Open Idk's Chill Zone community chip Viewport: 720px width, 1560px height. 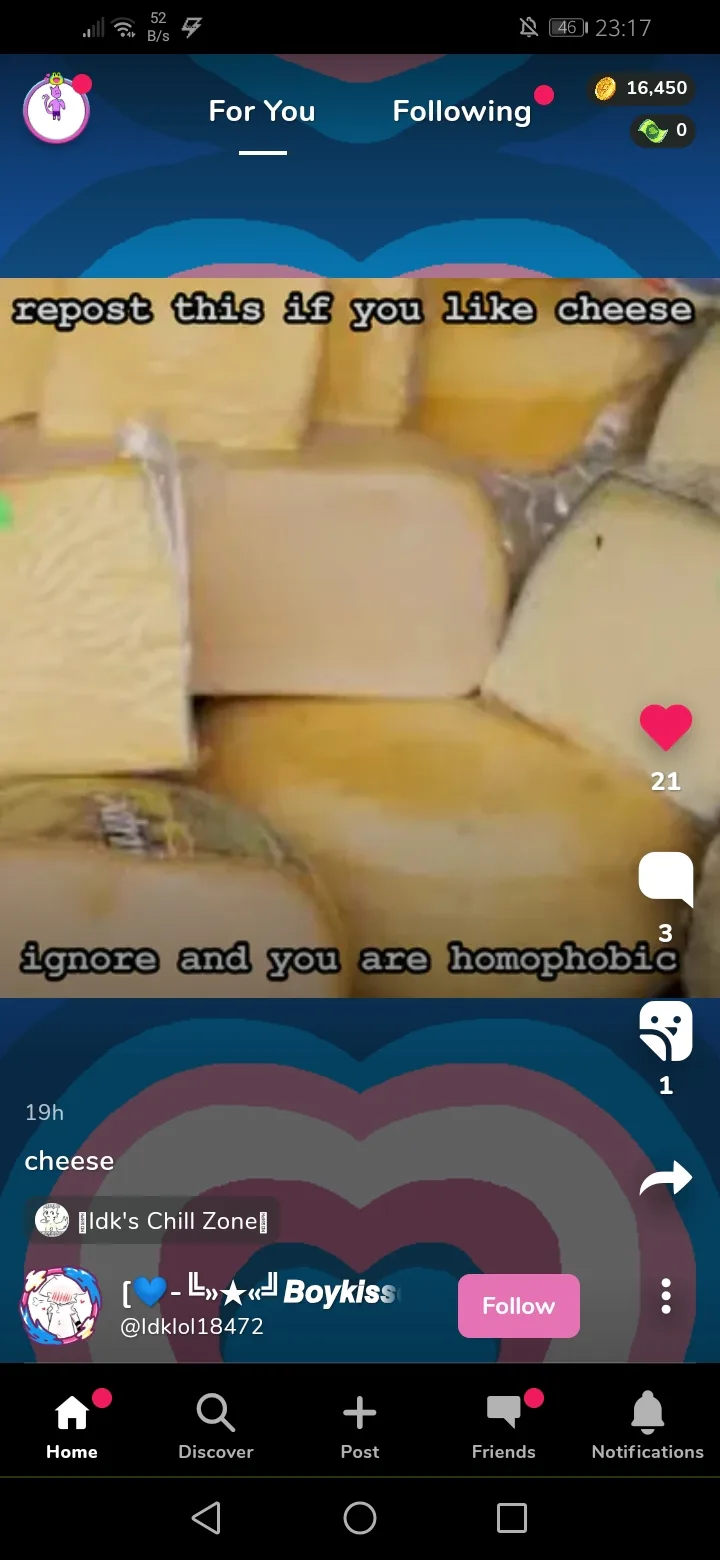153,1221
